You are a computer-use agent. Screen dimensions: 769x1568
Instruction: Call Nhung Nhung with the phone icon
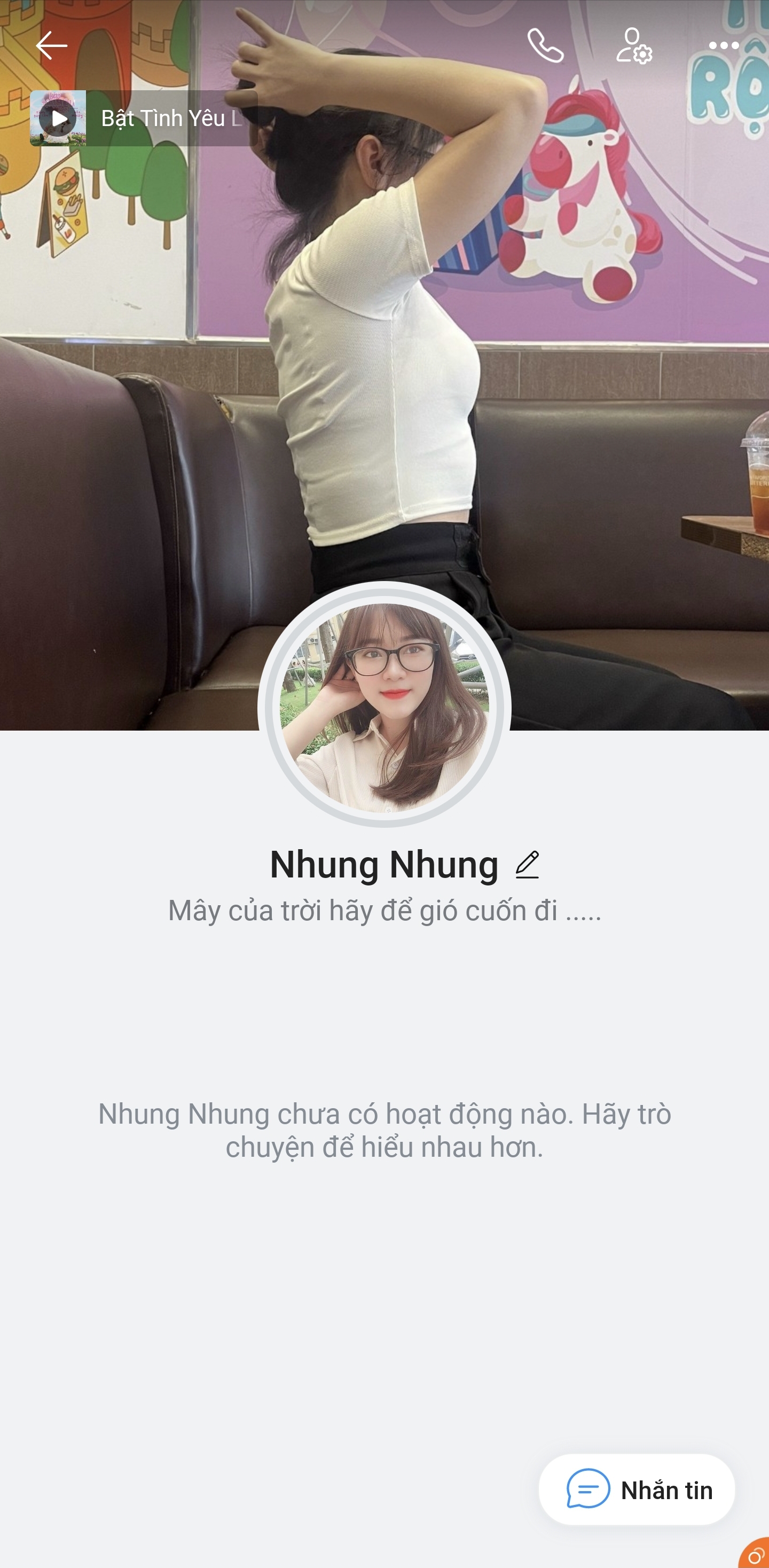[545, 45]
